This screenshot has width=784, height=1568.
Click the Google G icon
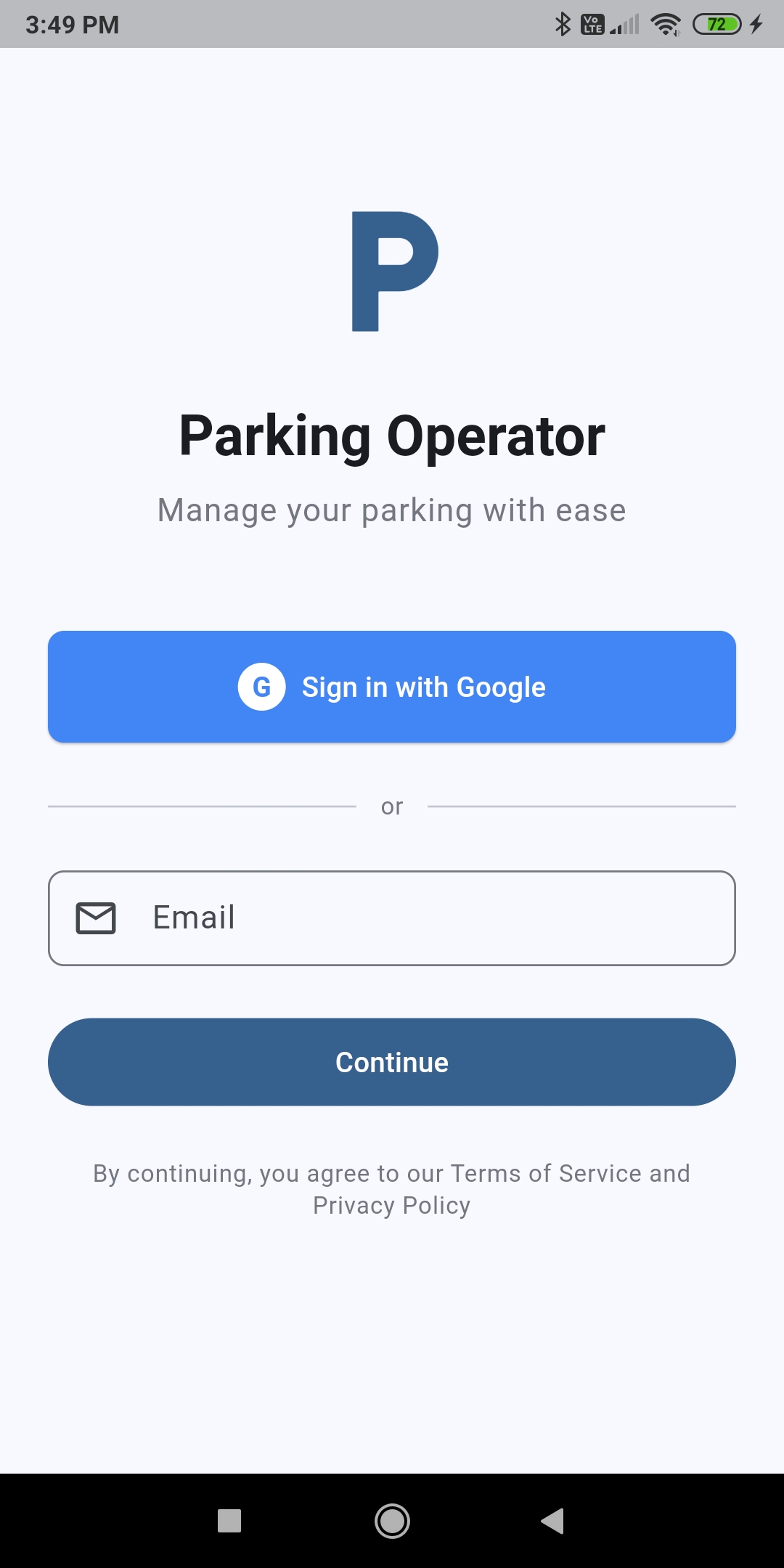(261, 687)
